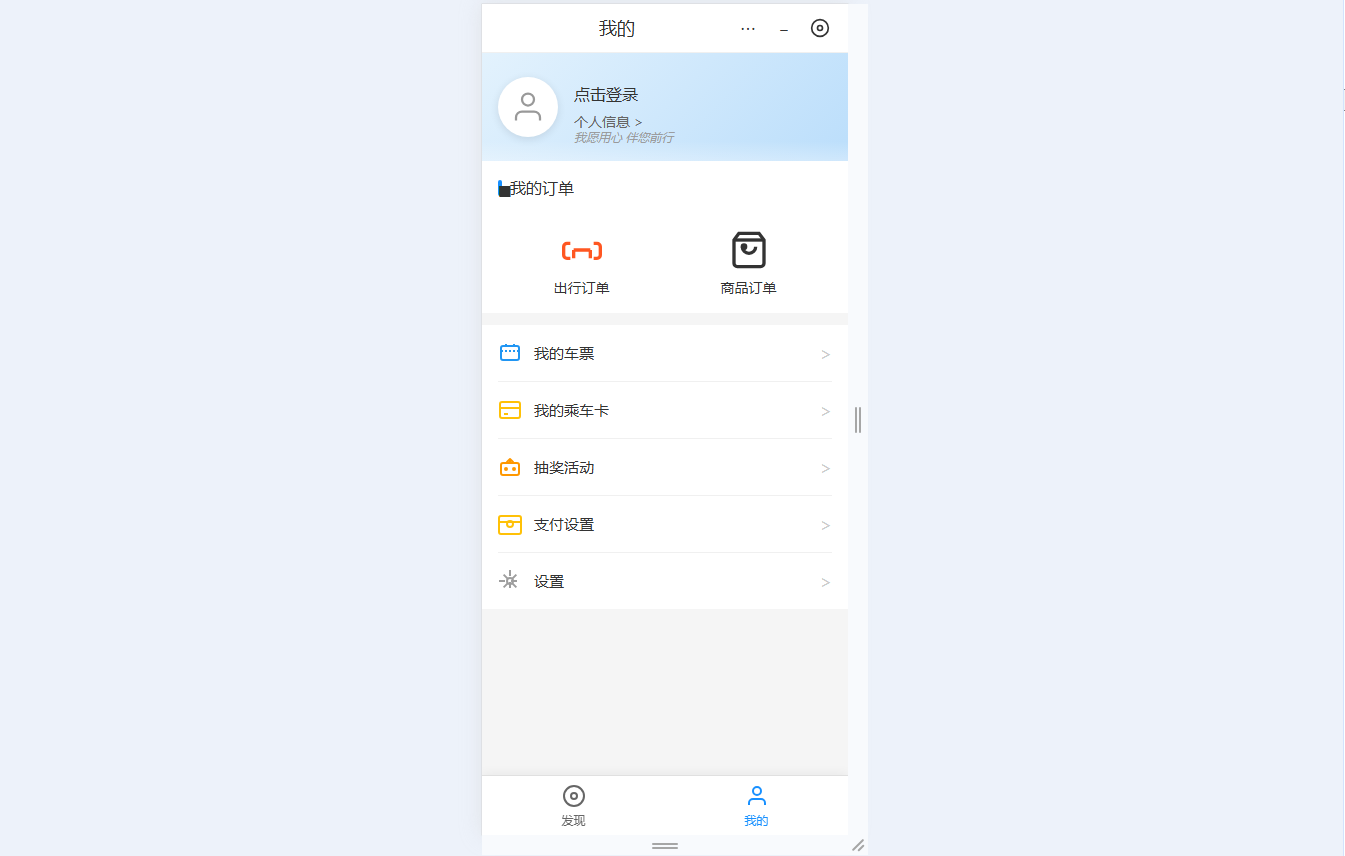Open the three-dot more options menu
The image size is (1345, 856).
(x=748, y=29)
